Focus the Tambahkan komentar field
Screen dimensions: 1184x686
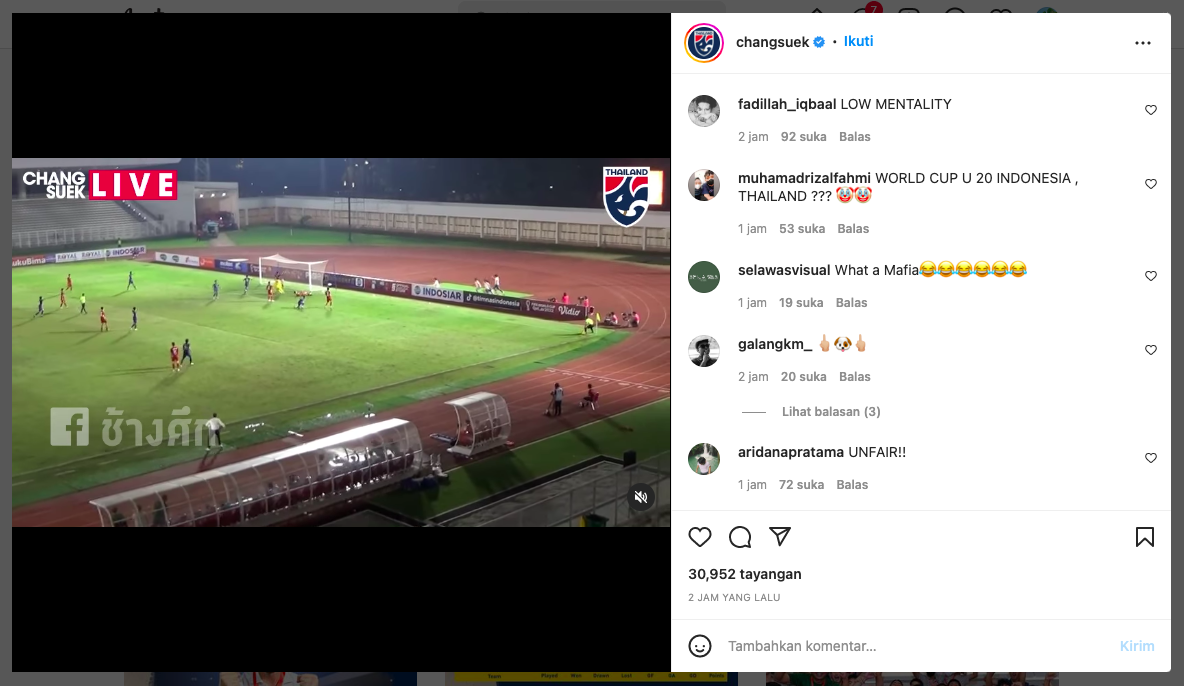coord(900,646)
